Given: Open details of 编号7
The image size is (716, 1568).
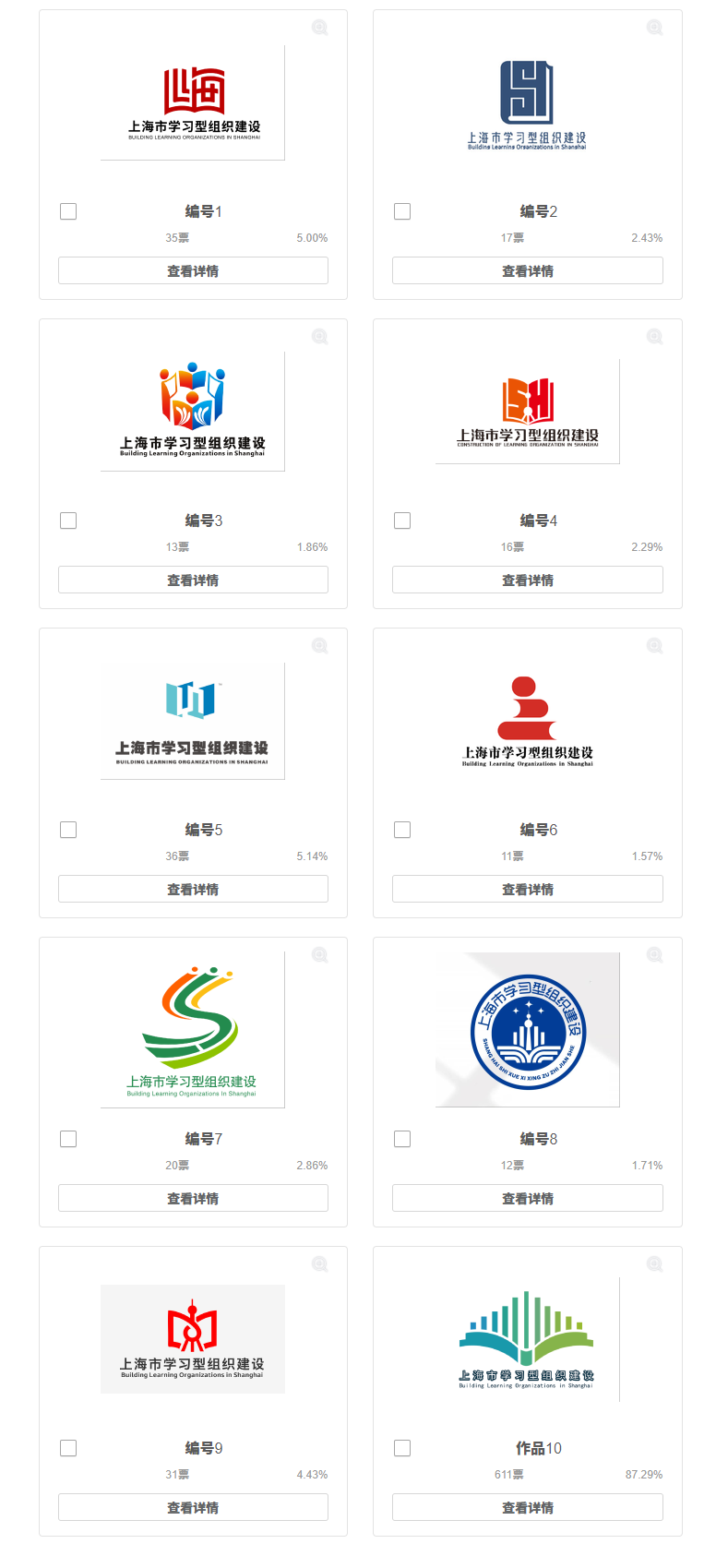Looking at the screenshot, I should [193, 1198].
